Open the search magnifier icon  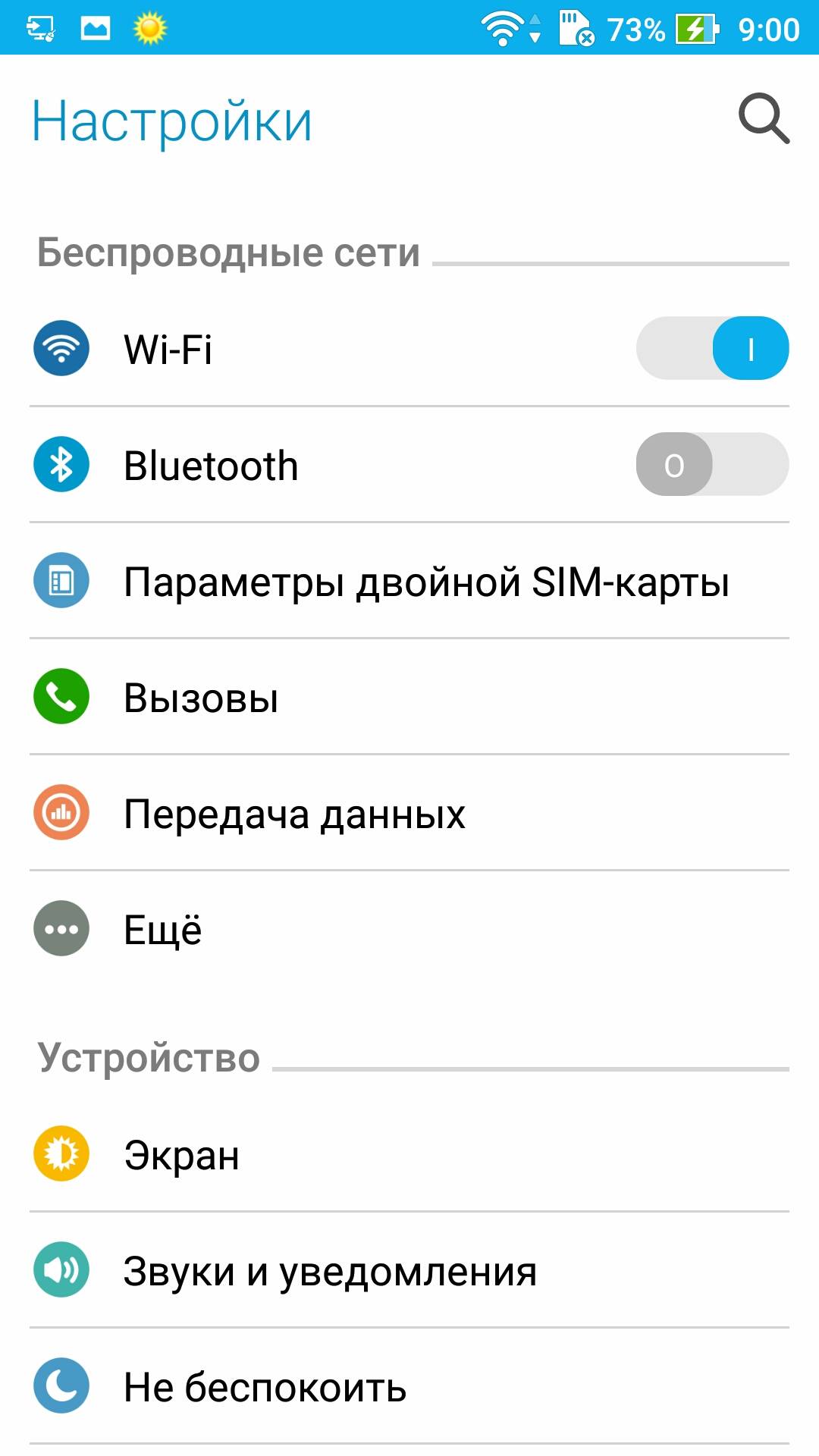(x=764, y=119)
